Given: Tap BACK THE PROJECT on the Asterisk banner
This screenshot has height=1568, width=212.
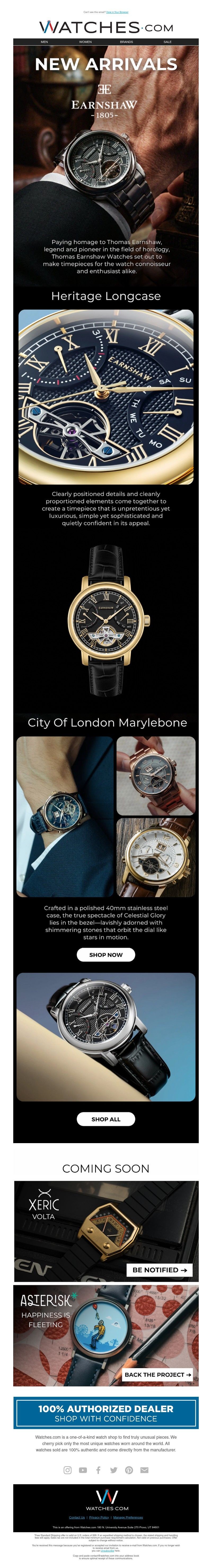Looking at the screenshot, I should pyautogui.click(x=158, y=1375).
